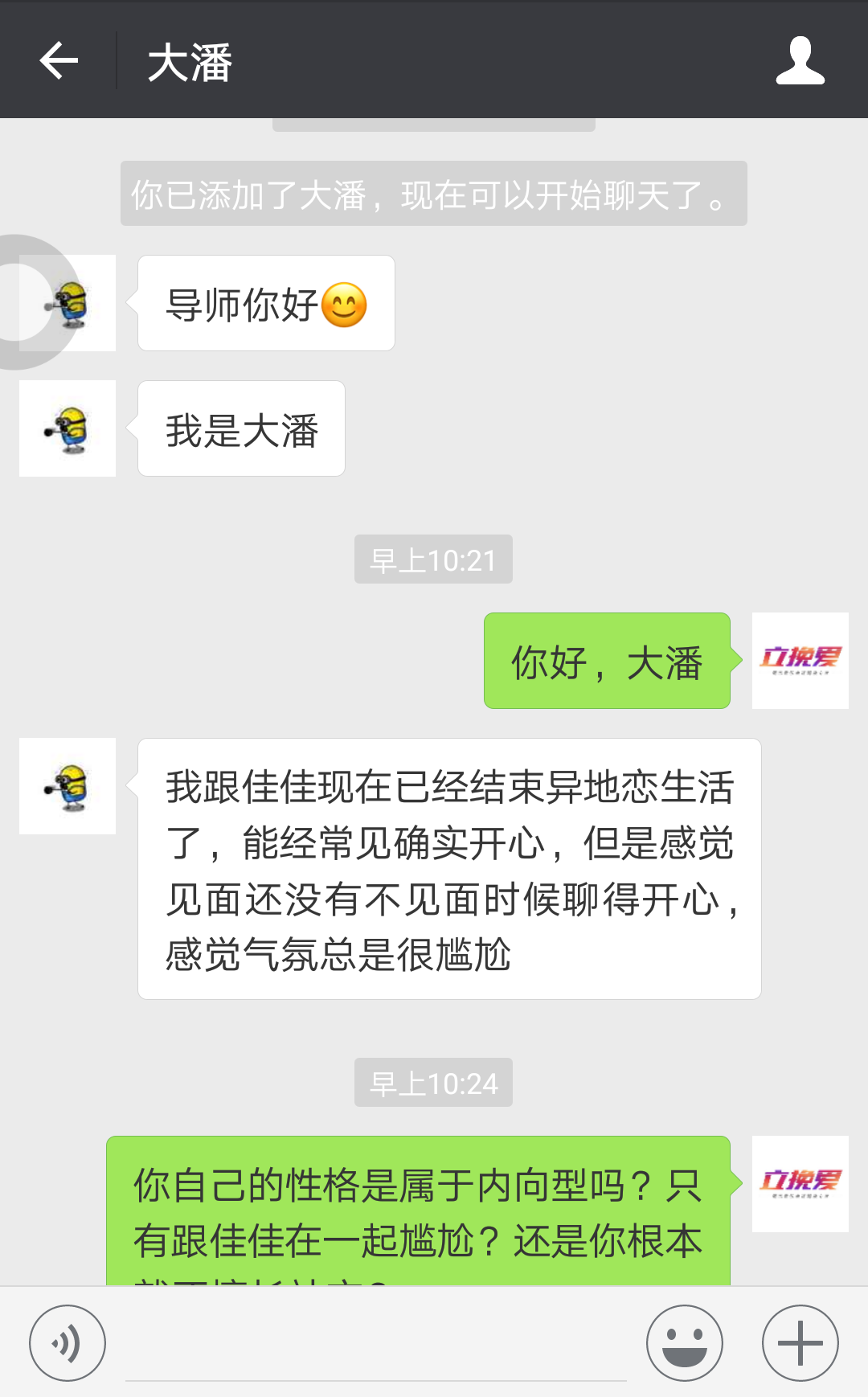Open the plus attachment menu
The height and width of the screenshot is (1397, 868).
(800, 1342)
